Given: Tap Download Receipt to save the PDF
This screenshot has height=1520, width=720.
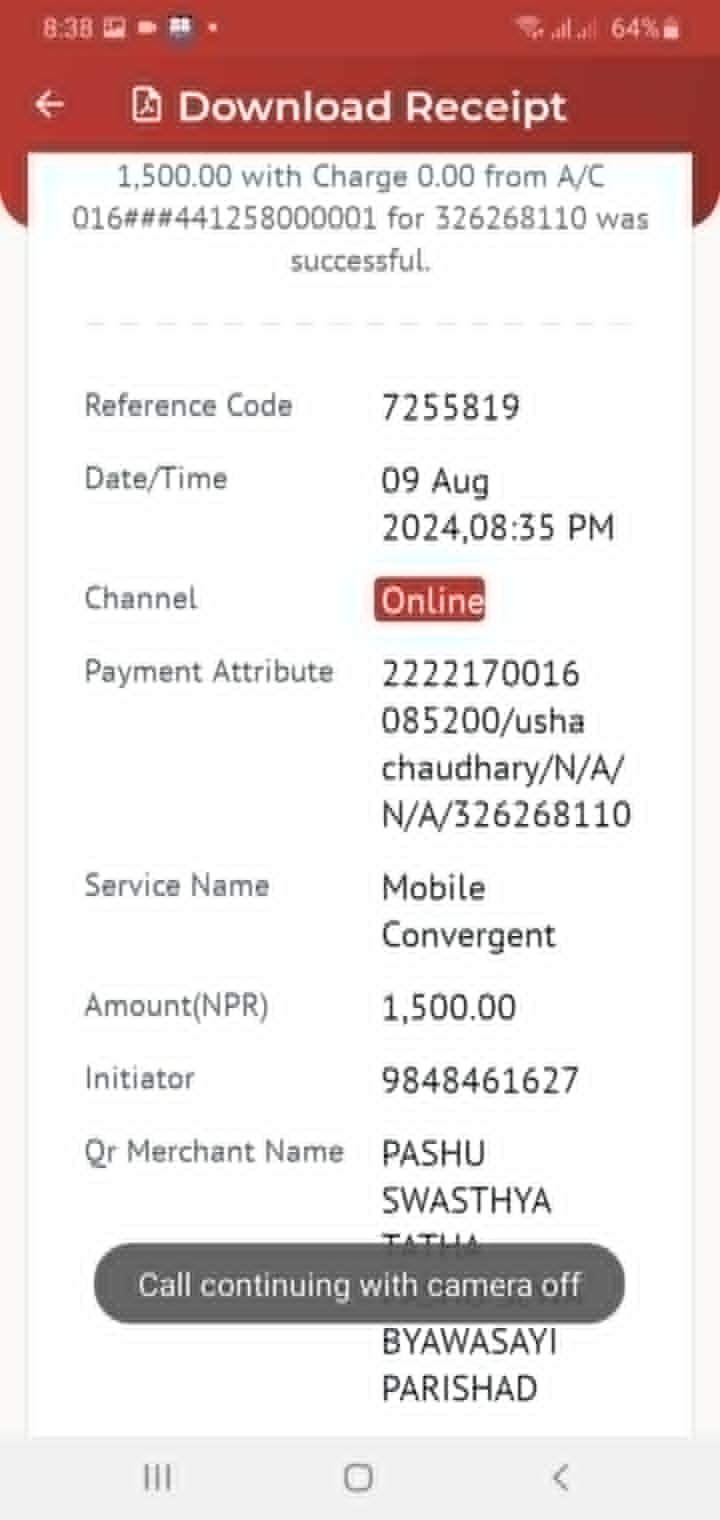Looking at the screenshot, I should click(349, 106).
